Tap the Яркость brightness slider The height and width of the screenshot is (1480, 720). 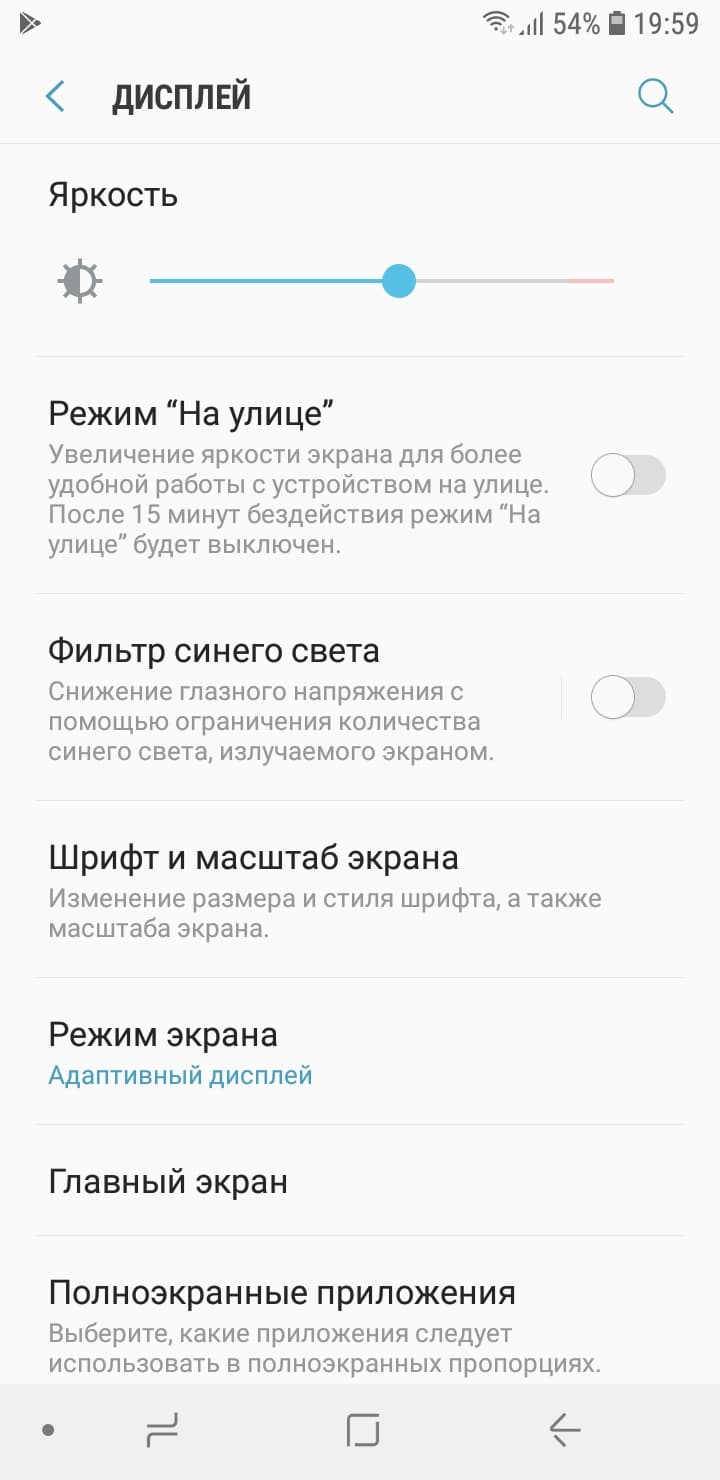click(398, 281)
